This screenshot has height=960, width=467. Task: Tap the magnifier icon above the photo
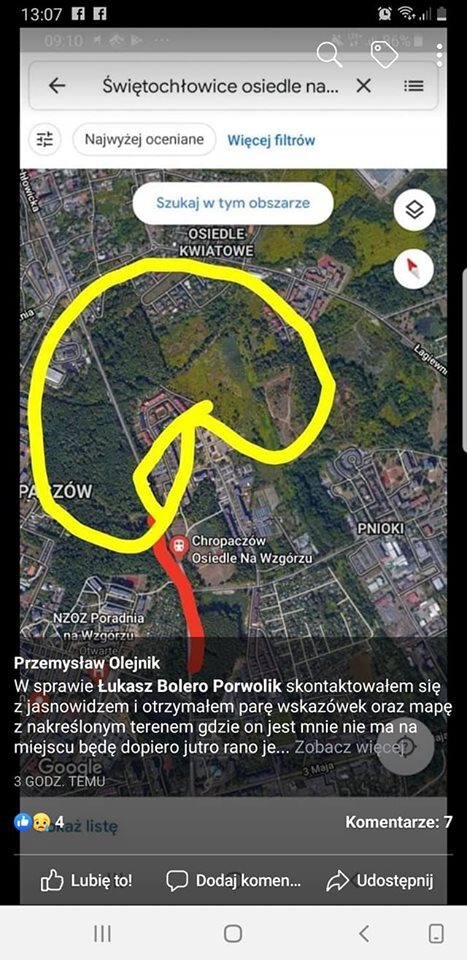click(x=329, y=56)
